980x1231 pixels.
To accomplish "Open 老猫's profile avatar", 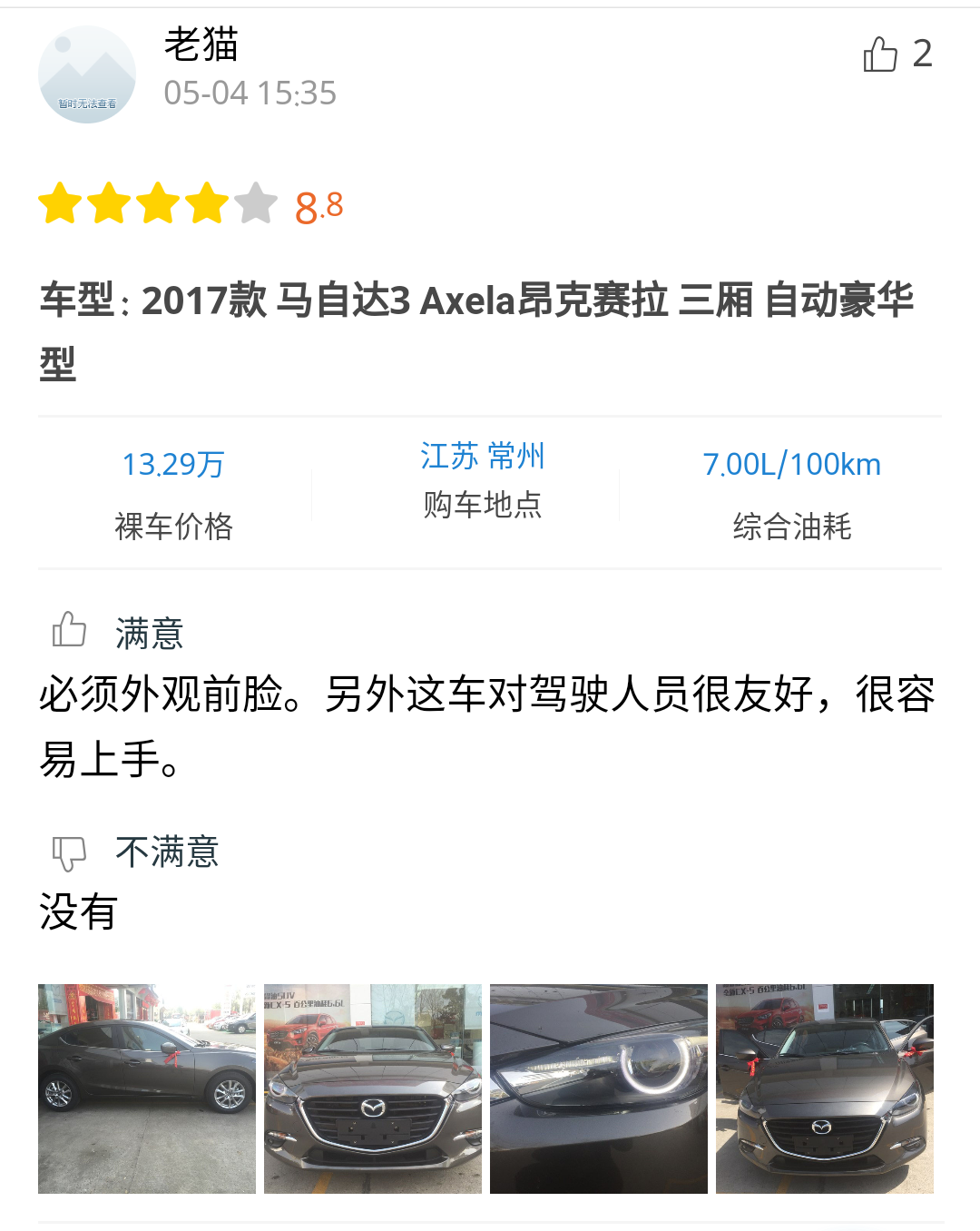I will 87,74.
